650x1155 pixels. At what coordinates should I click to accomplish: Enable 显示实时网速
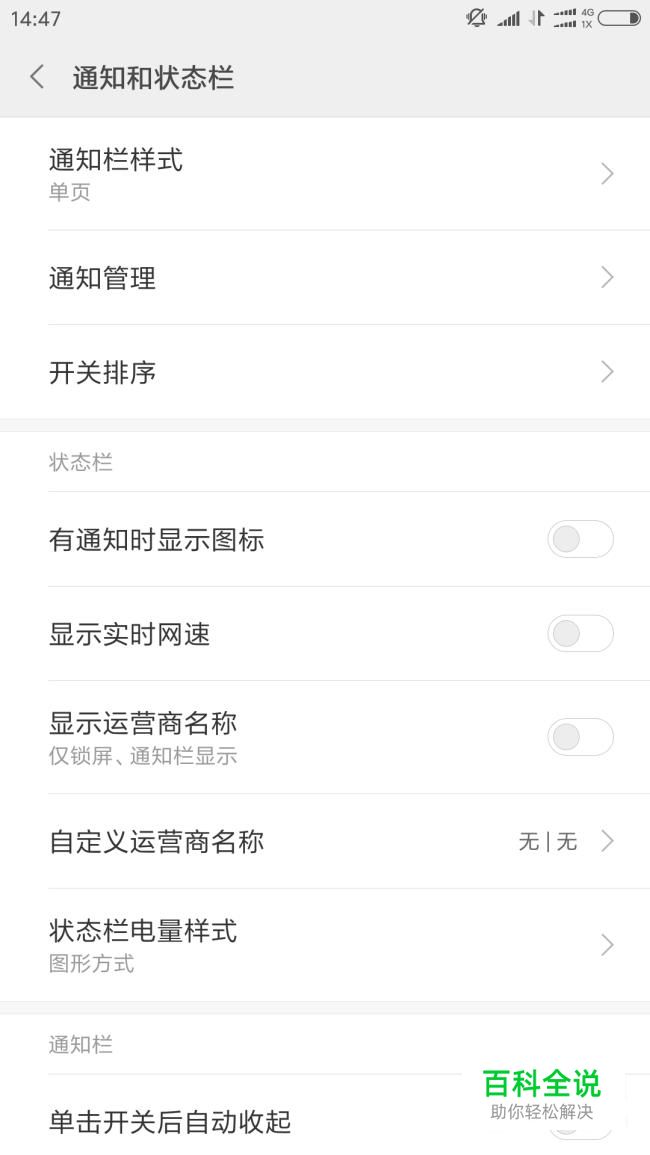[x=579, y=634]
